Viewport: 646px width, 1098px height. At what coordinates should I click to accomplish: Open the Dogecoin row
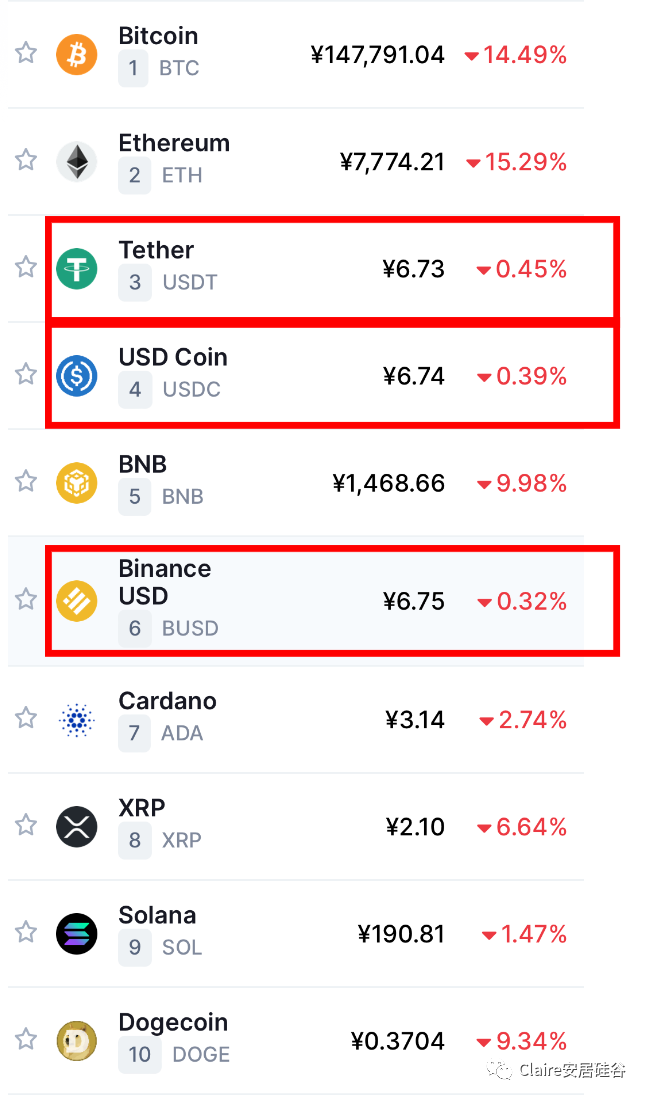[x=173, y=1023]
